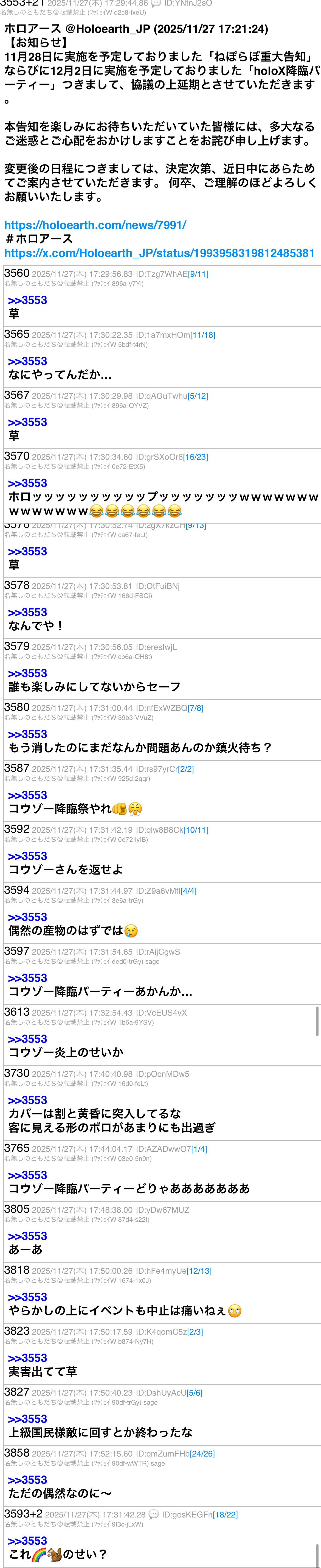View >>3553 from post 3613
The height and width of the screenshot is (1568, 321).
tap(27, 1038)
